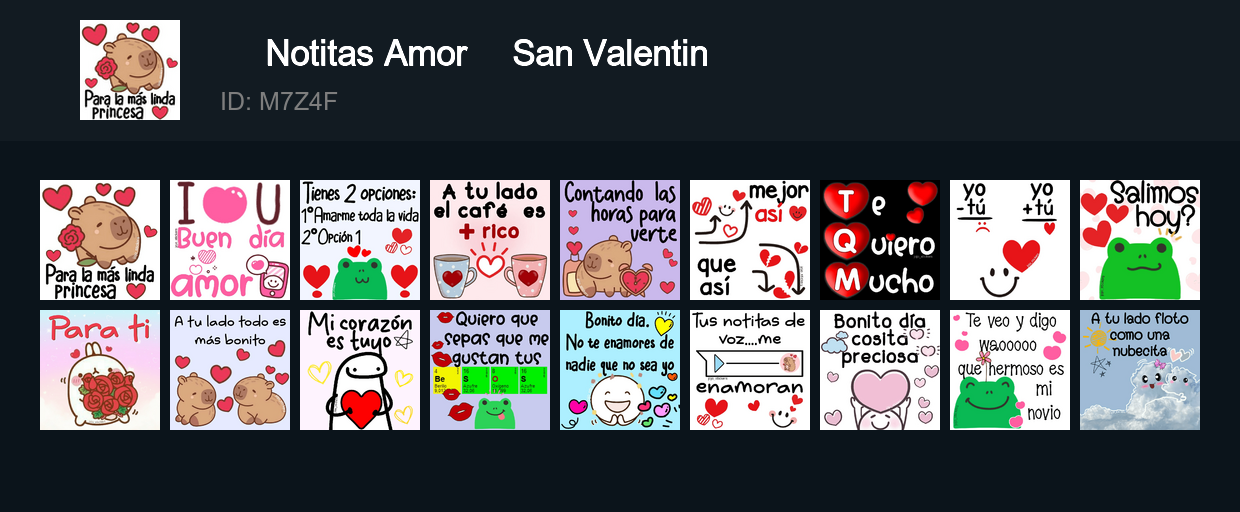Open the 'A tu lado floto' cloud sticker
Image resolution: width=1240 pixels, height=512 pixels.
click(1140, 370)
